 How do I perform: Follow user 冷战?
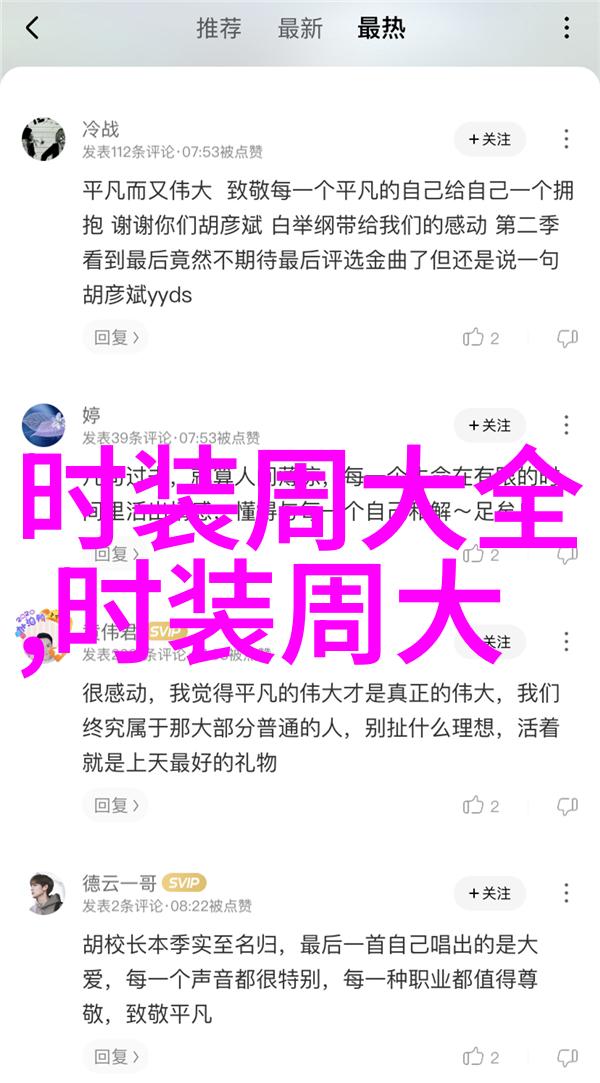coord(489,140)
